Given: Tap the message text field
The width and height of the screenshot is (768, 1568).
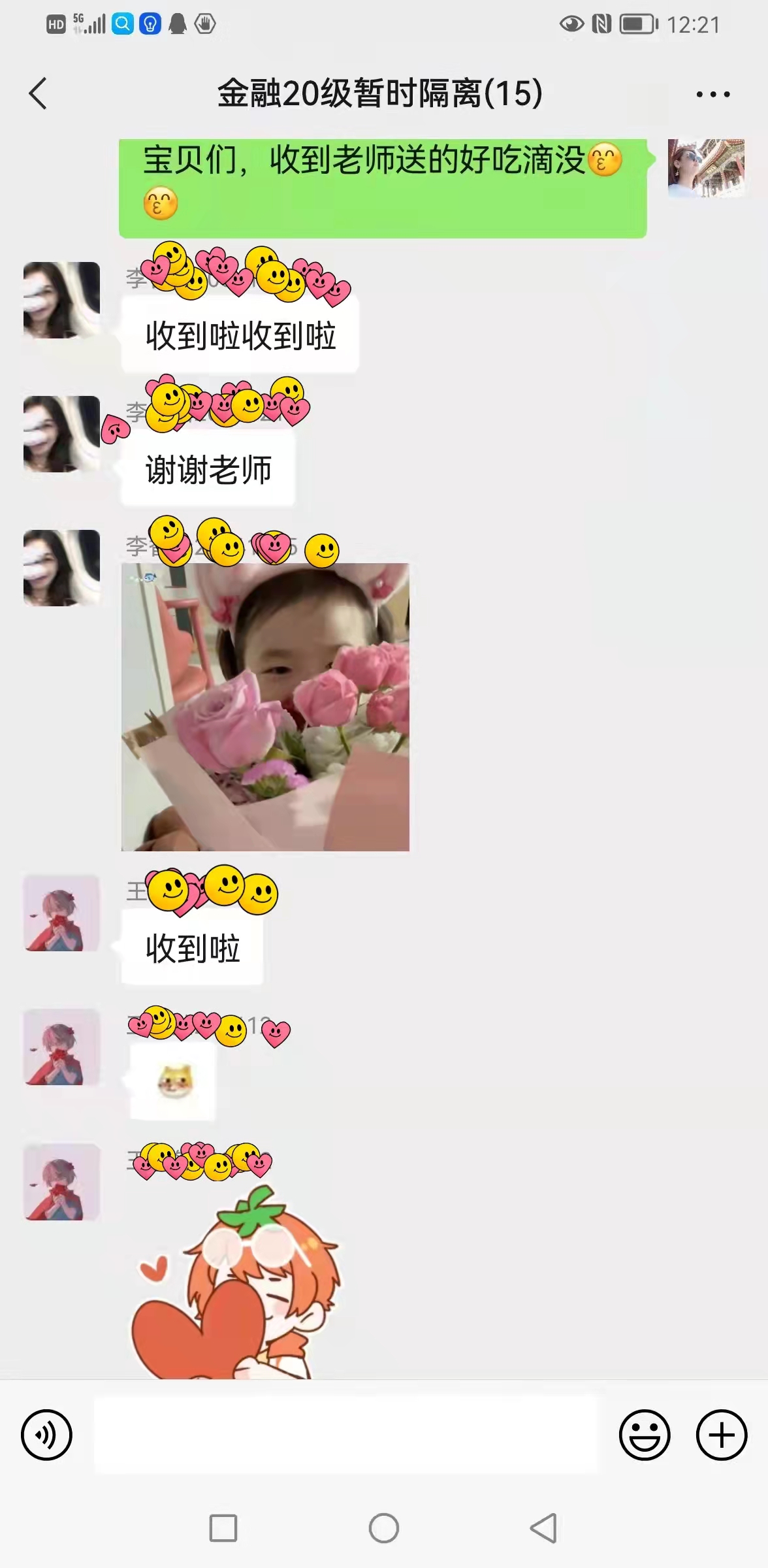Looking at the screenshot, I should coord(346,1435).
